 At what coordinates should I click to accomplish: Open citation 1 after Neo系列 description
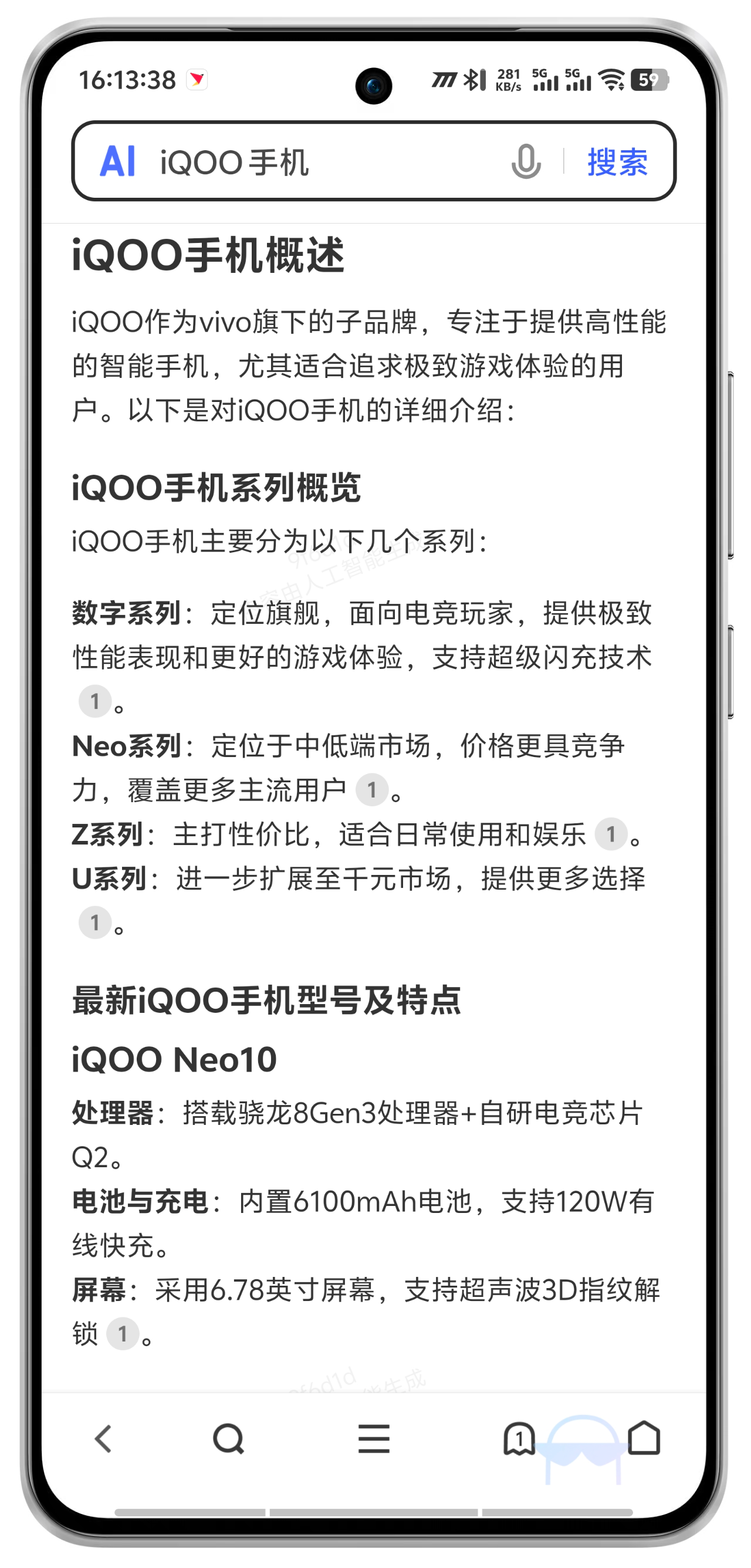[x=372, y=790]
